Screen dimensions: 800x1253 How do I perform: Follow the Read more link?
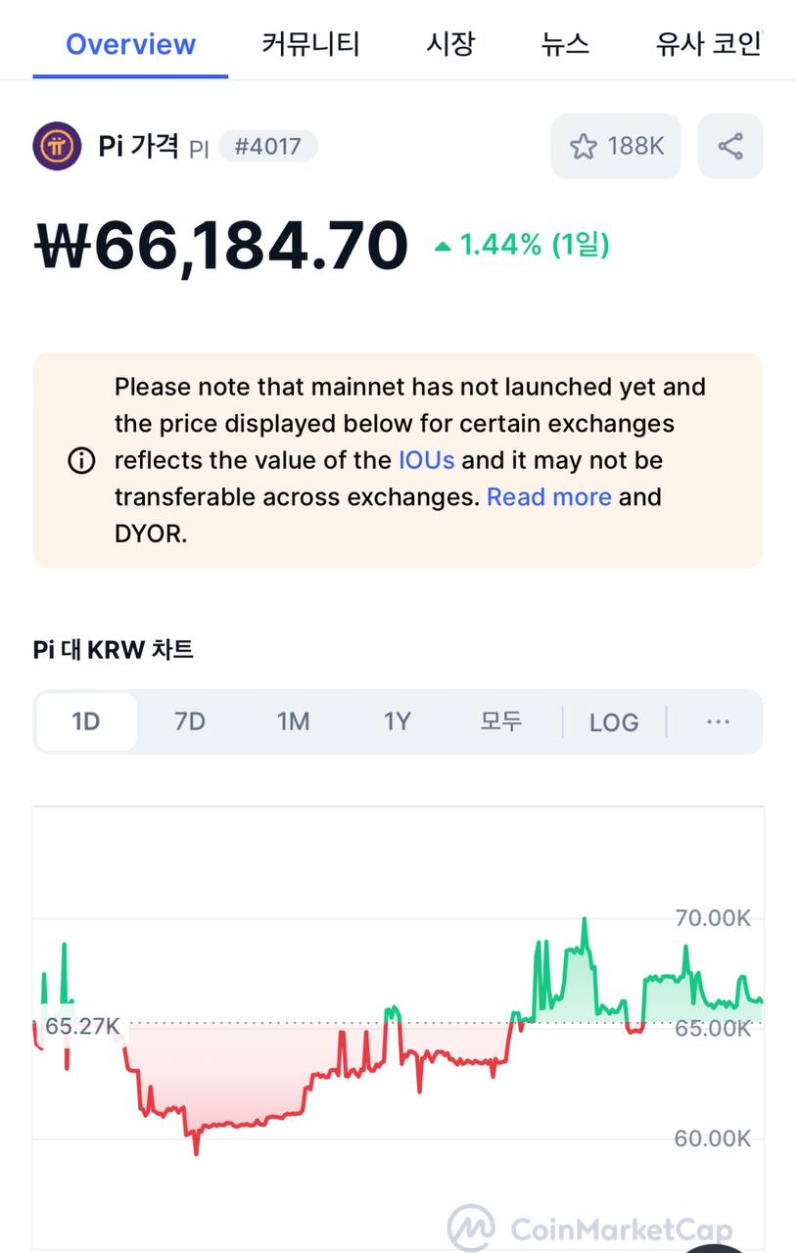coord(548,497)
